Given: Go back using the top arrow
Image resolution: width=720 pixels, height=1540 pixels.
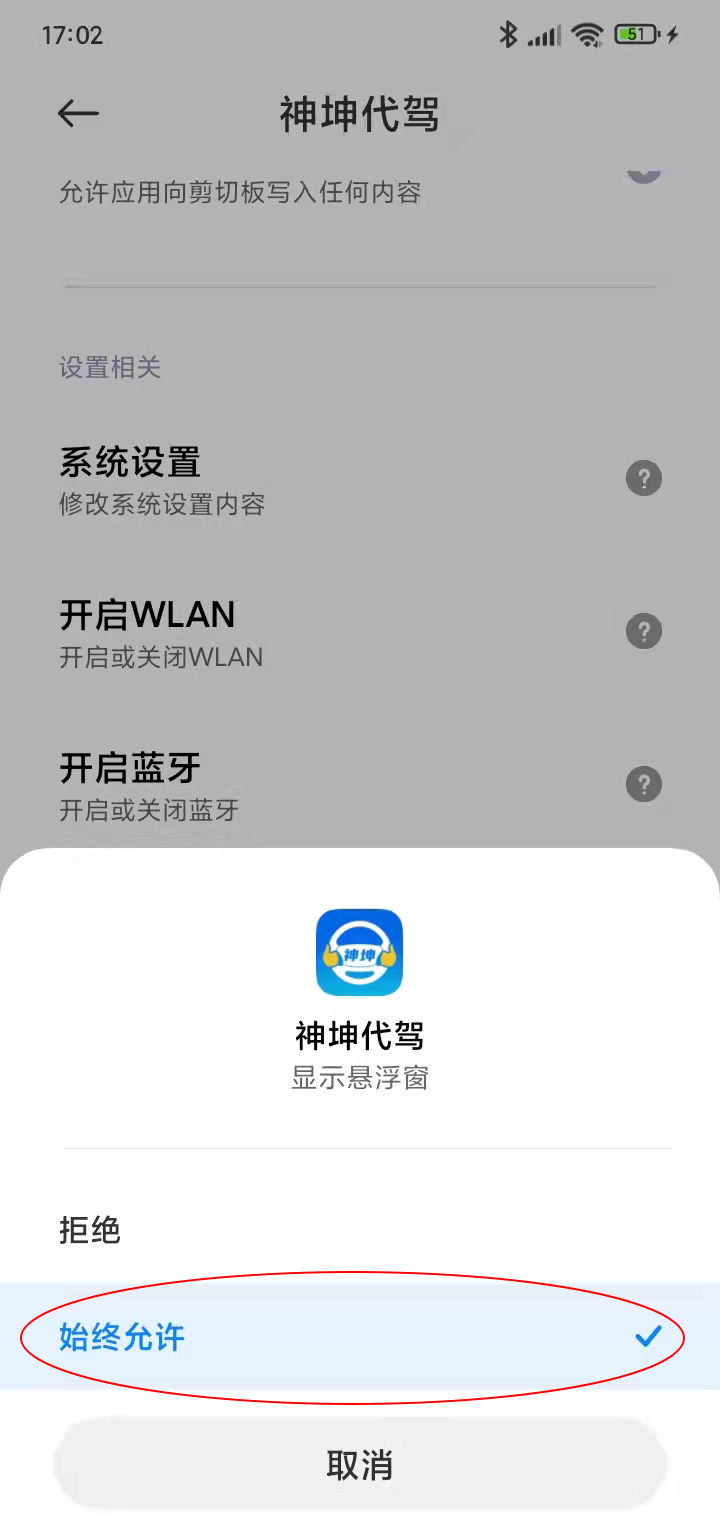Looking at the screenshot, I should (78, 114).
